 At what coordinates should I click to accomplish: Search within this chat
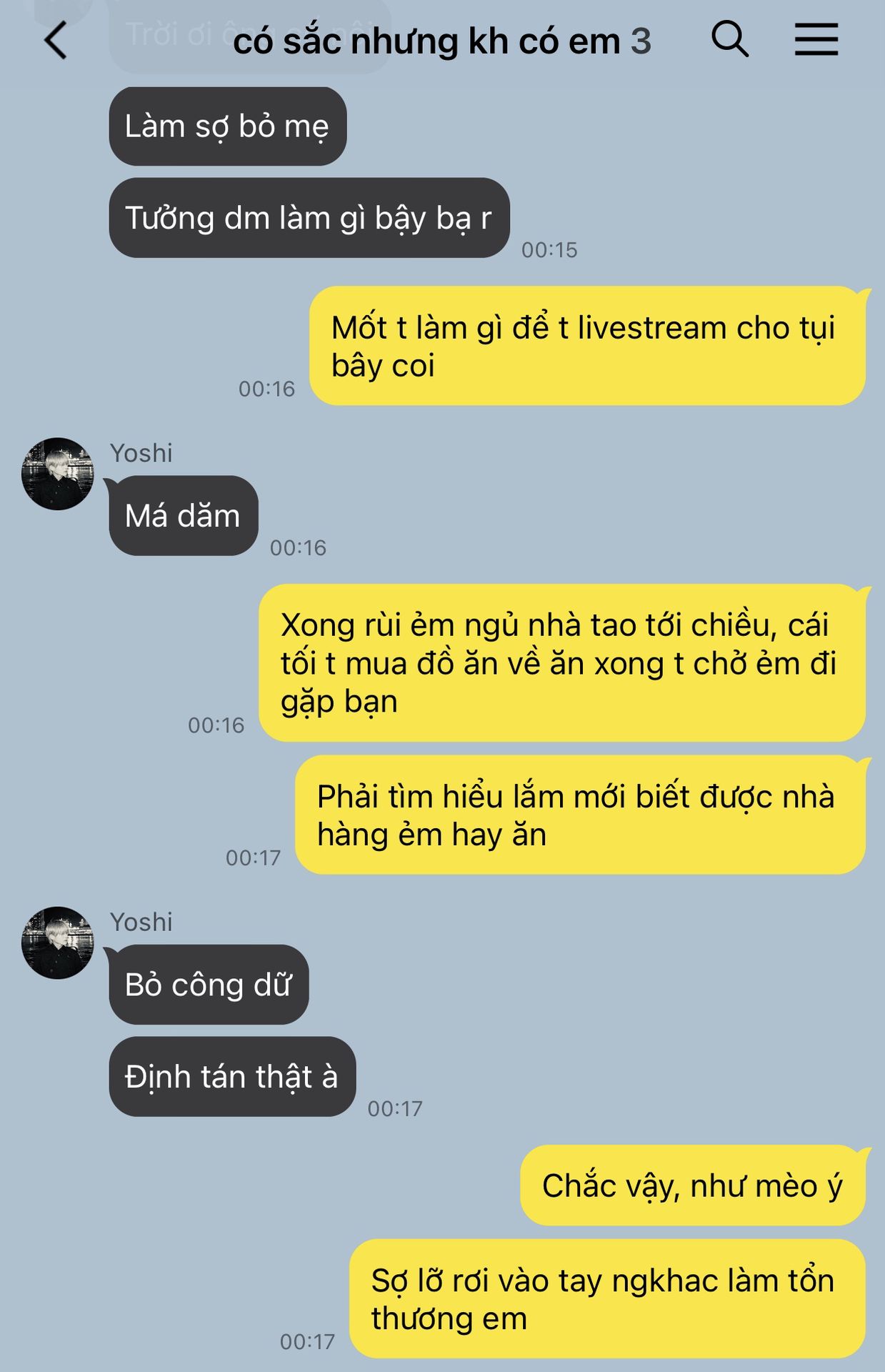coord(730,39)
